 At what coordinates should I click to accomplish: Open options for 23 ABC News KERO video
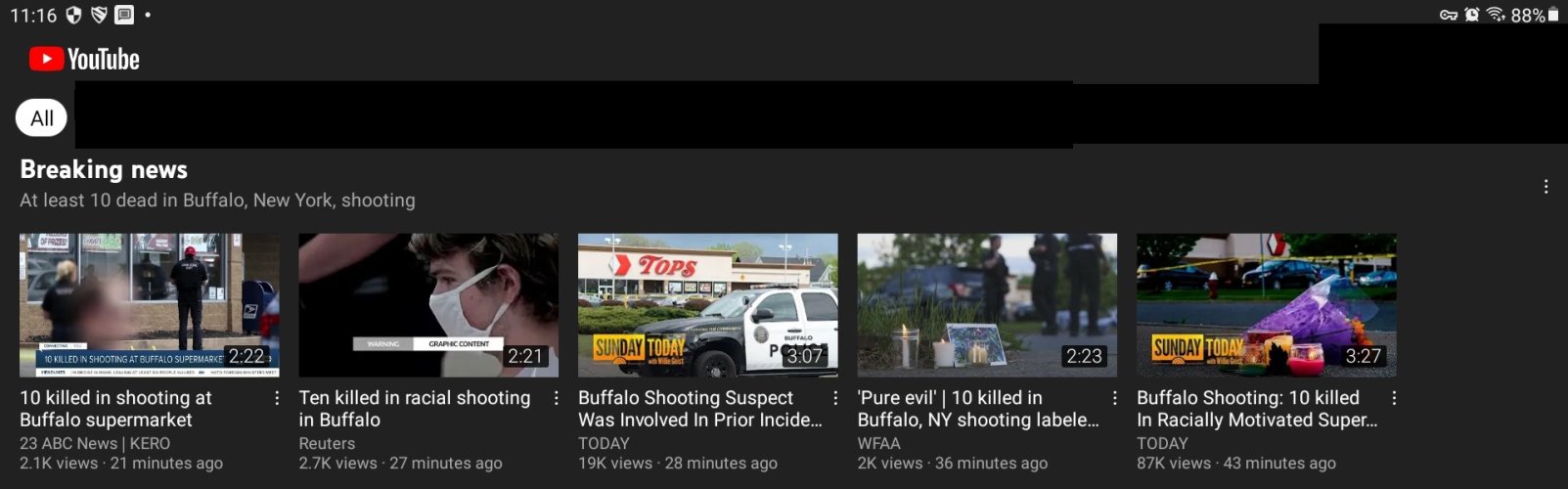[277, 398]
